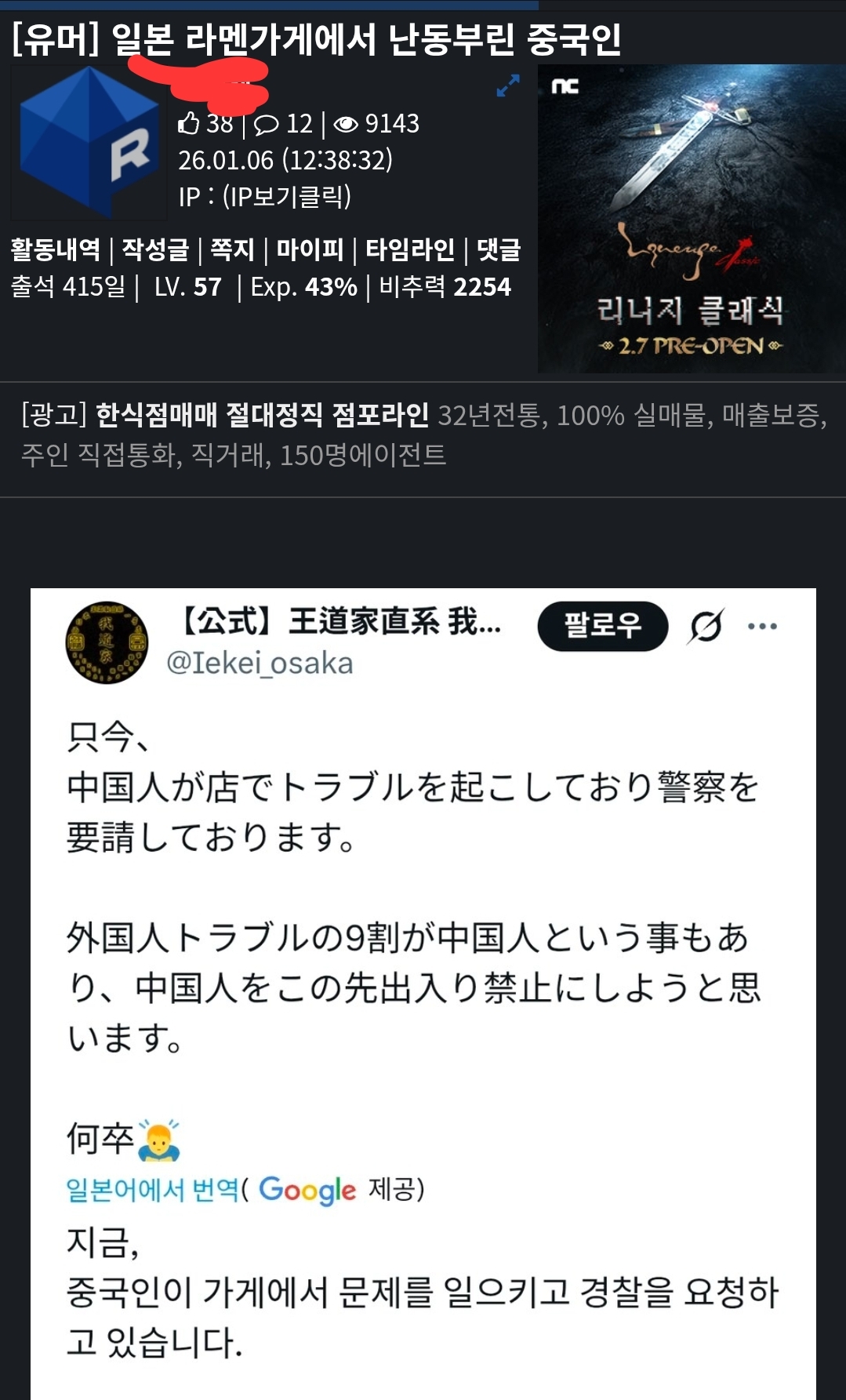846x1400 pixels.
Task: View the author's 작성글 posts
Action: (155, 250)
